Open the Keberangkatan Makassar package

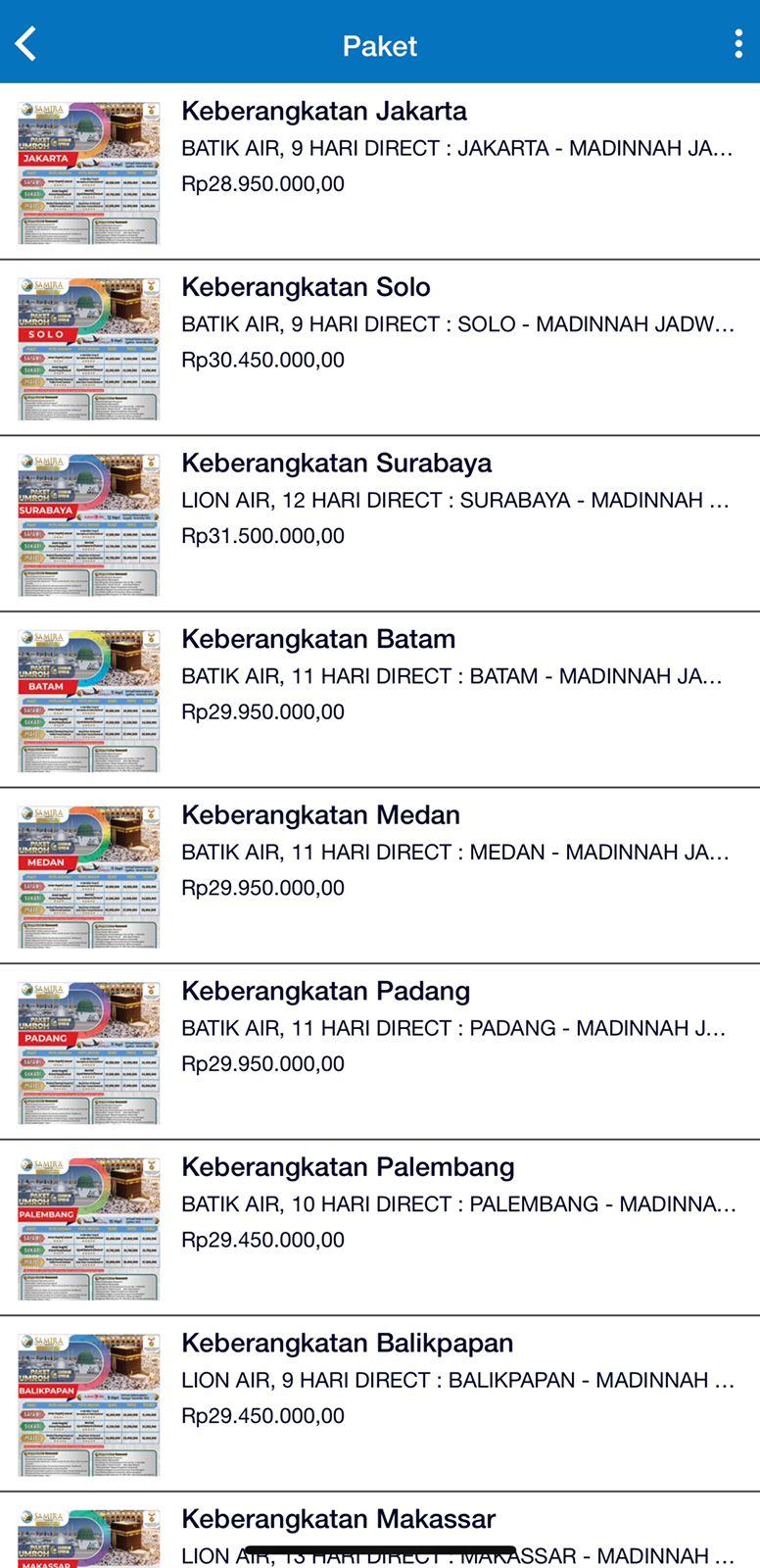(380, 1531)
